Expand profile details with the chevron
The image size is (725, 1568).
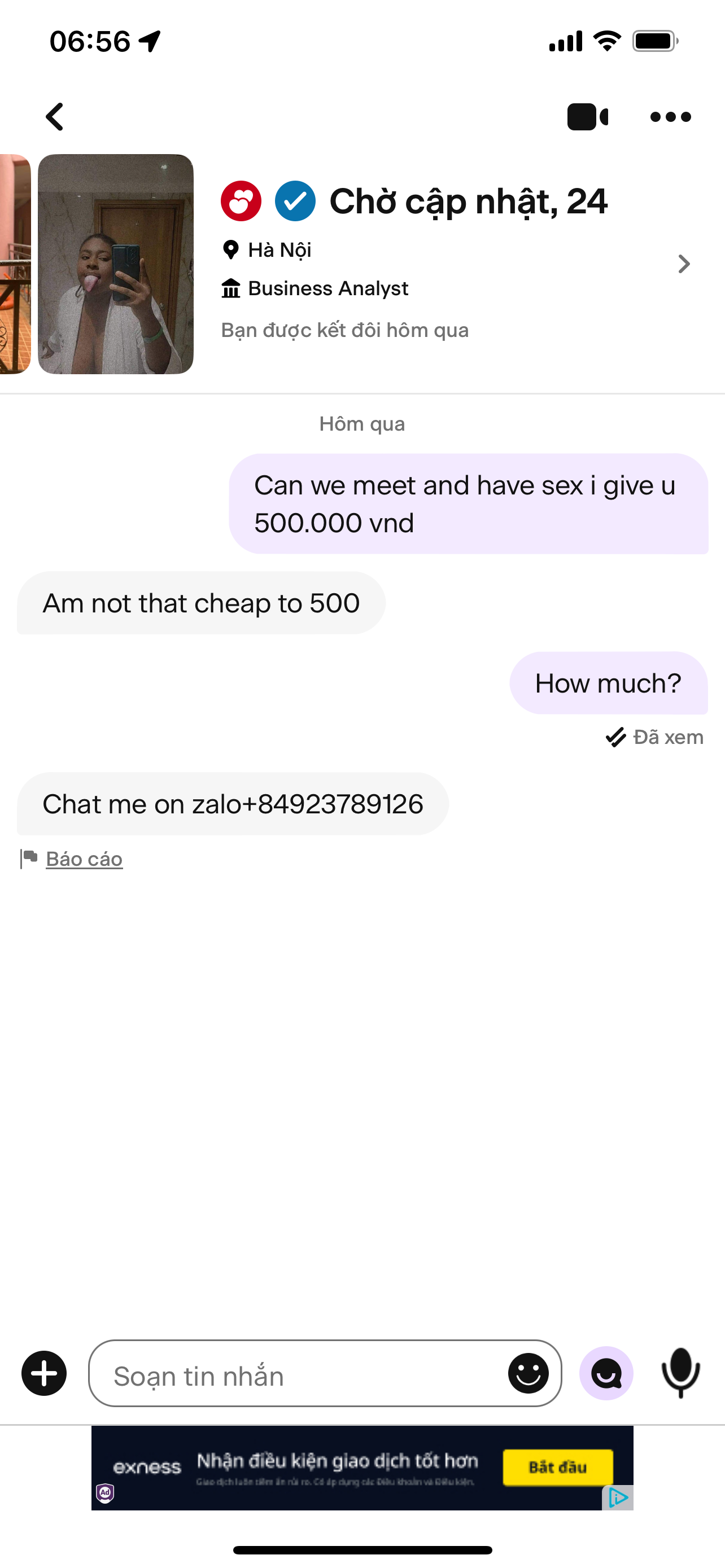point(684,264)
